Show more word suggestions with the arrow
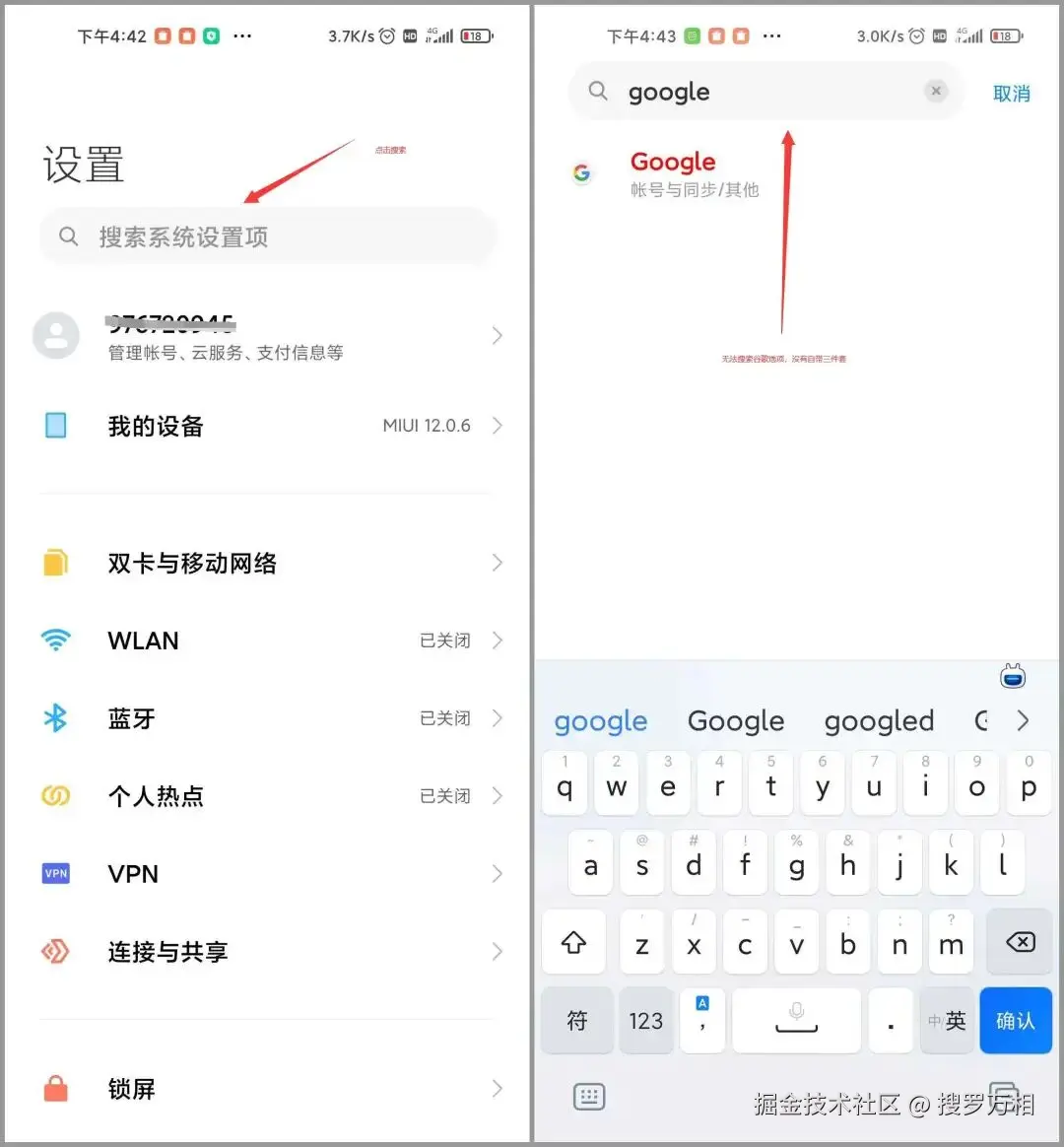Viewport: 1064px width, 1147px height. [x=1024, y=720]
